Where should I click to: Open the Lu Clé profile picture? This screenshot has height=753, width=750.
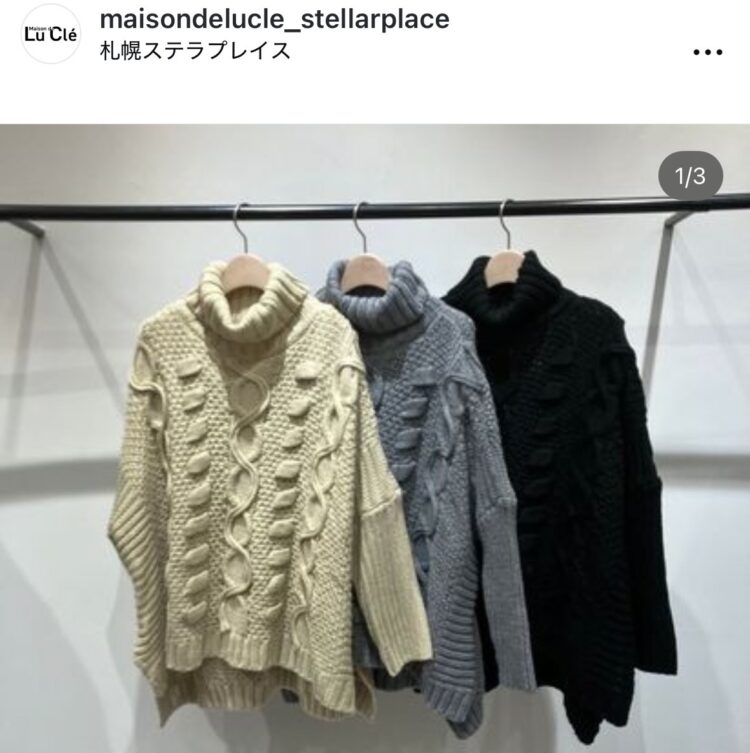tap(50, 34)
